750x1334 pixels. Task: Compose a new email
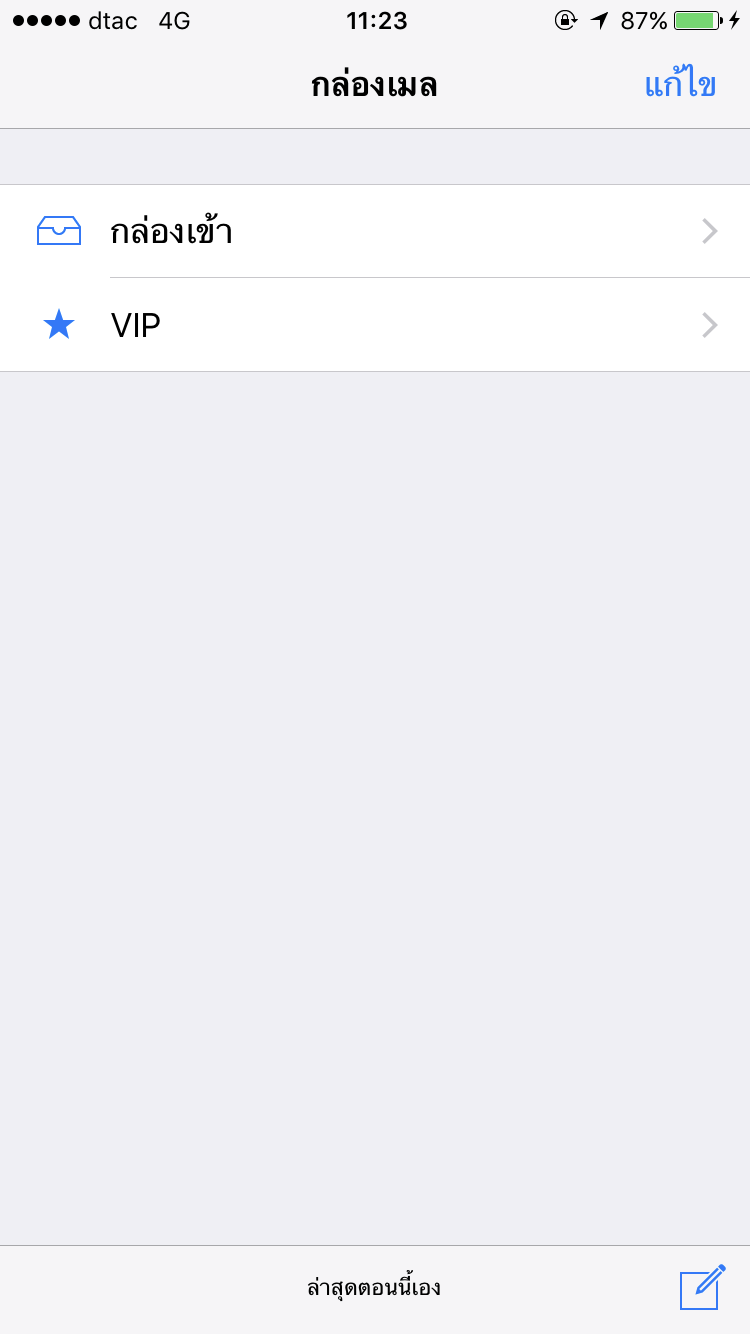(x=701, y=1287)
